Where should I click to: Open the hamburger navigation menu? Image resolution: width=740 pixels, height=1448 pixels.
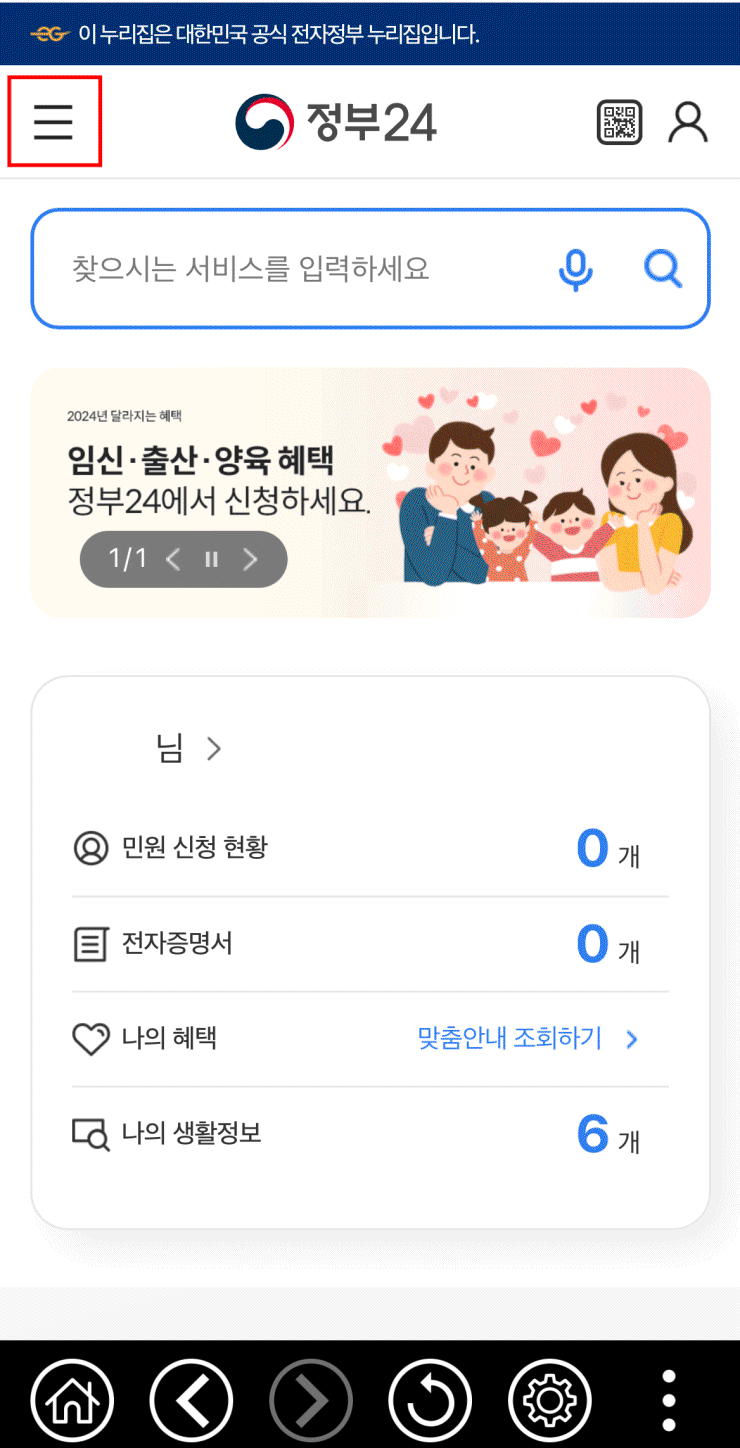point(54,121)
